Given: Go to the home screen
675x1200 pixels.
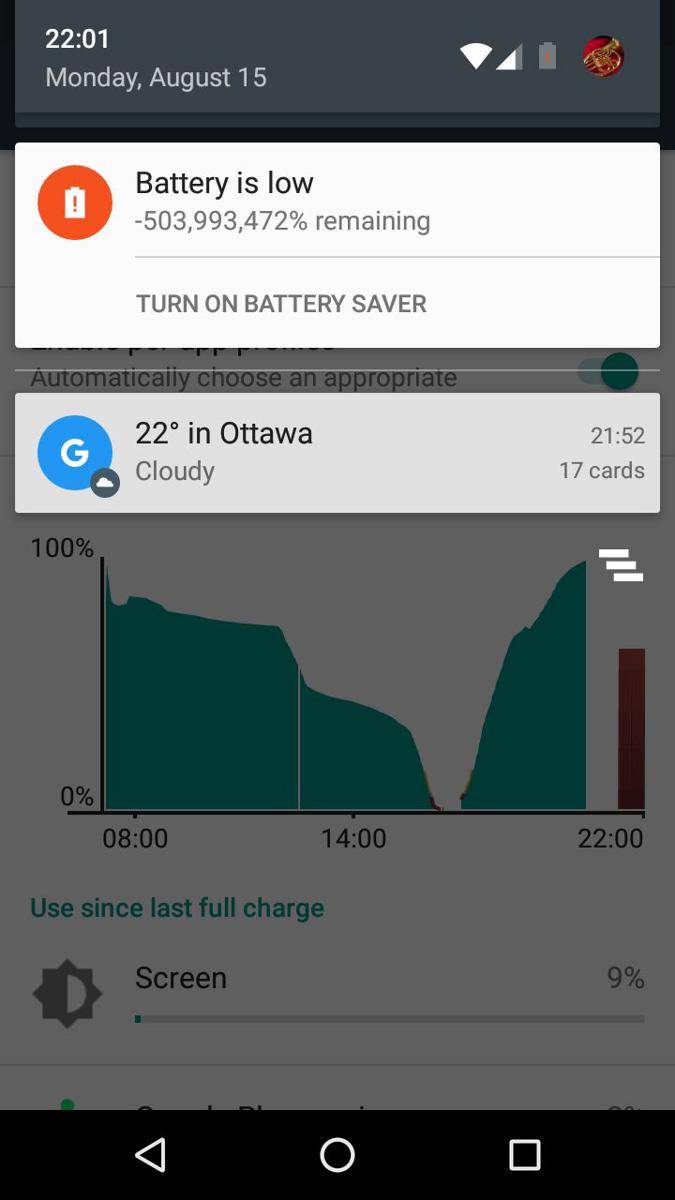Looking at the screenshot, I should (x=337, y=1155).
